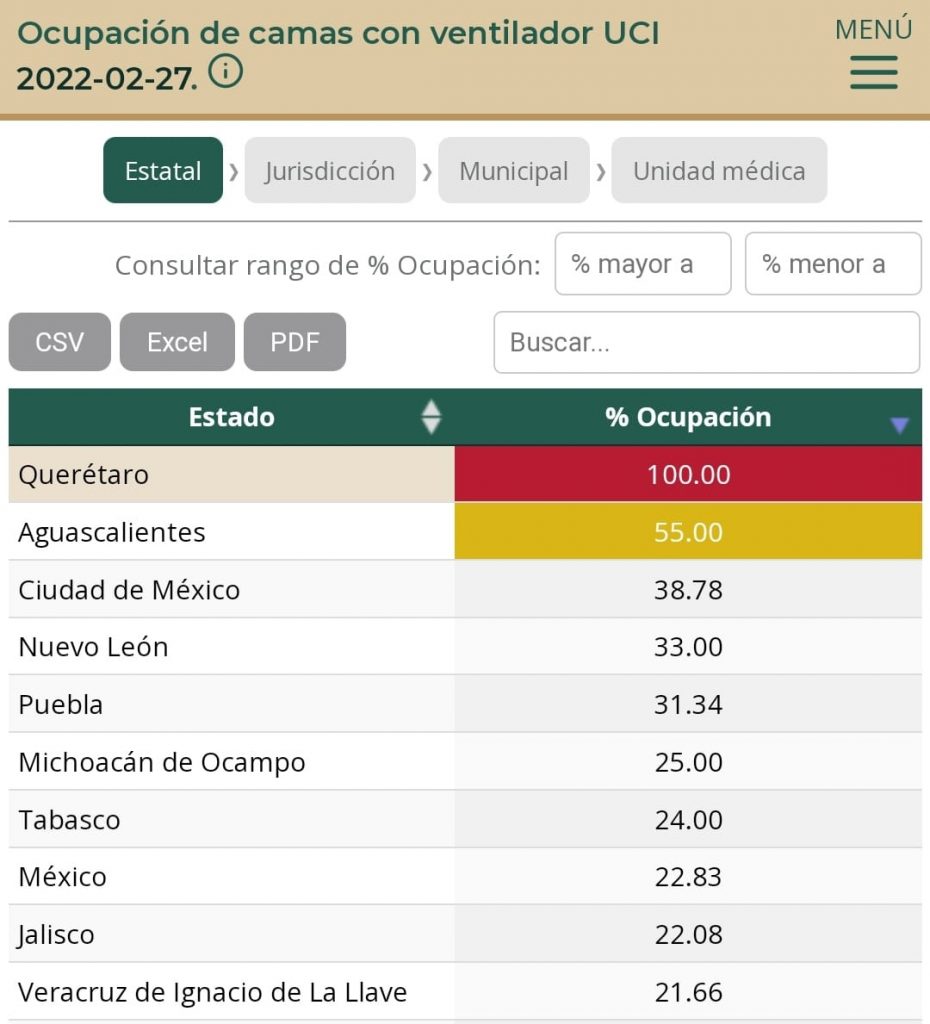Click the sort arrows on the Estado column
Image resolution: width=930 pixels, height=1024 pixels.
(430, 417)
